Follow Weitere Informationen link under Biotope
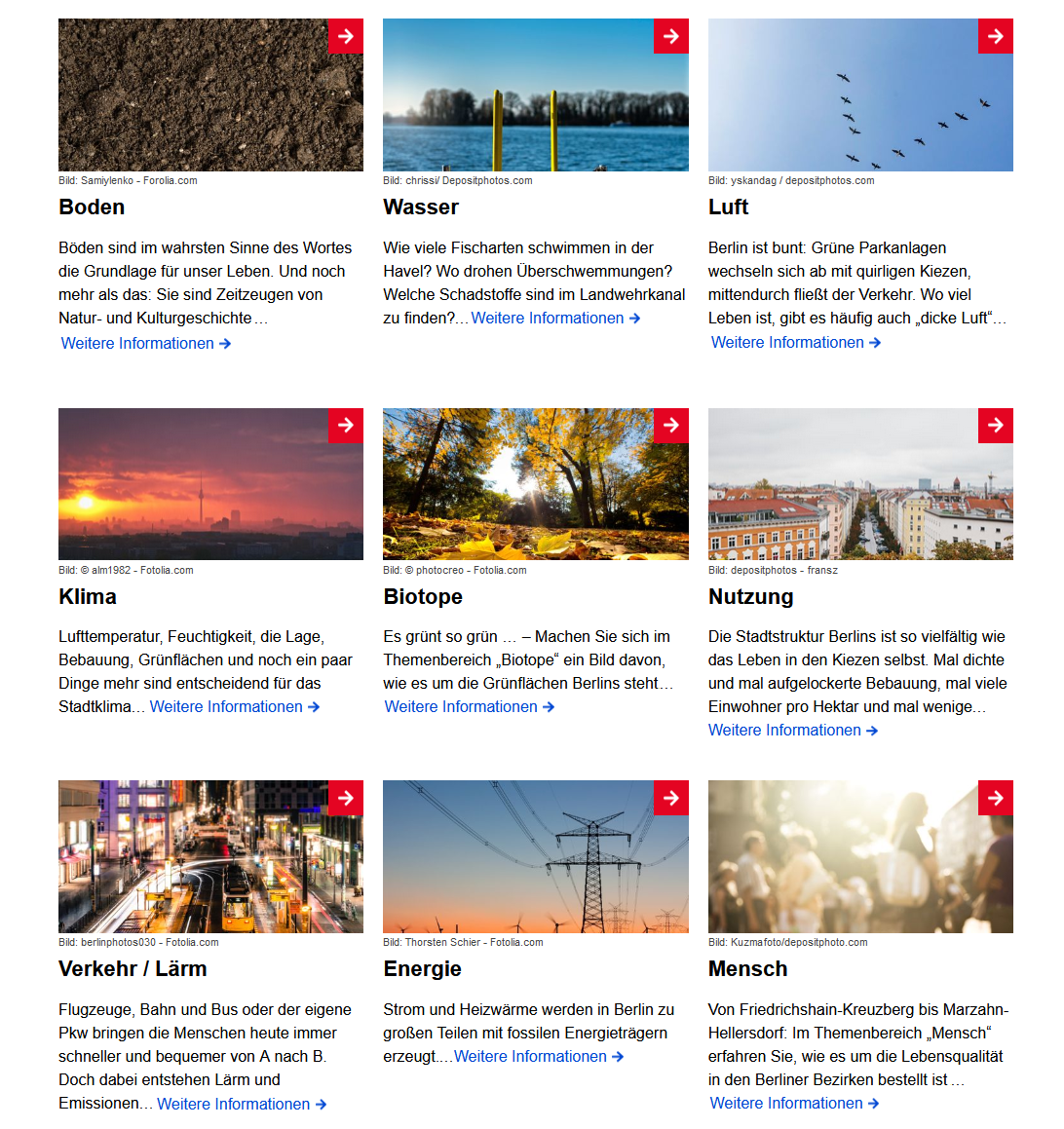The height and width of the screenshot is (1129, 1064). point(469,706)
